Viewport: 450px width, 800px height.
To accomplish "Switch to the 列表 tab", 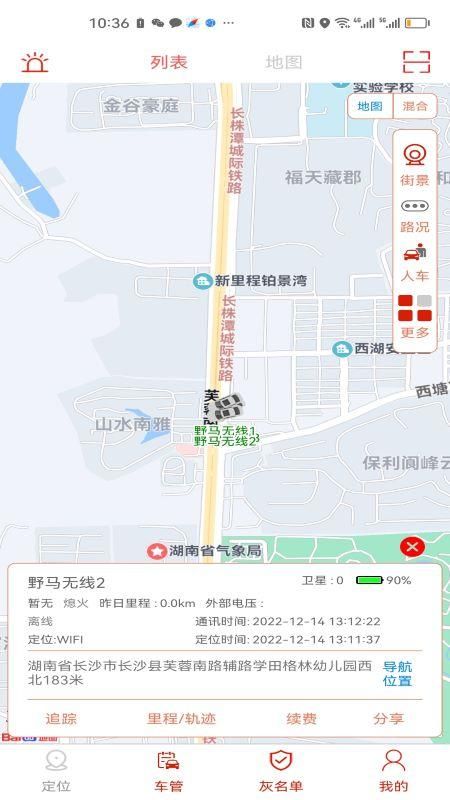I will point(169,62).
